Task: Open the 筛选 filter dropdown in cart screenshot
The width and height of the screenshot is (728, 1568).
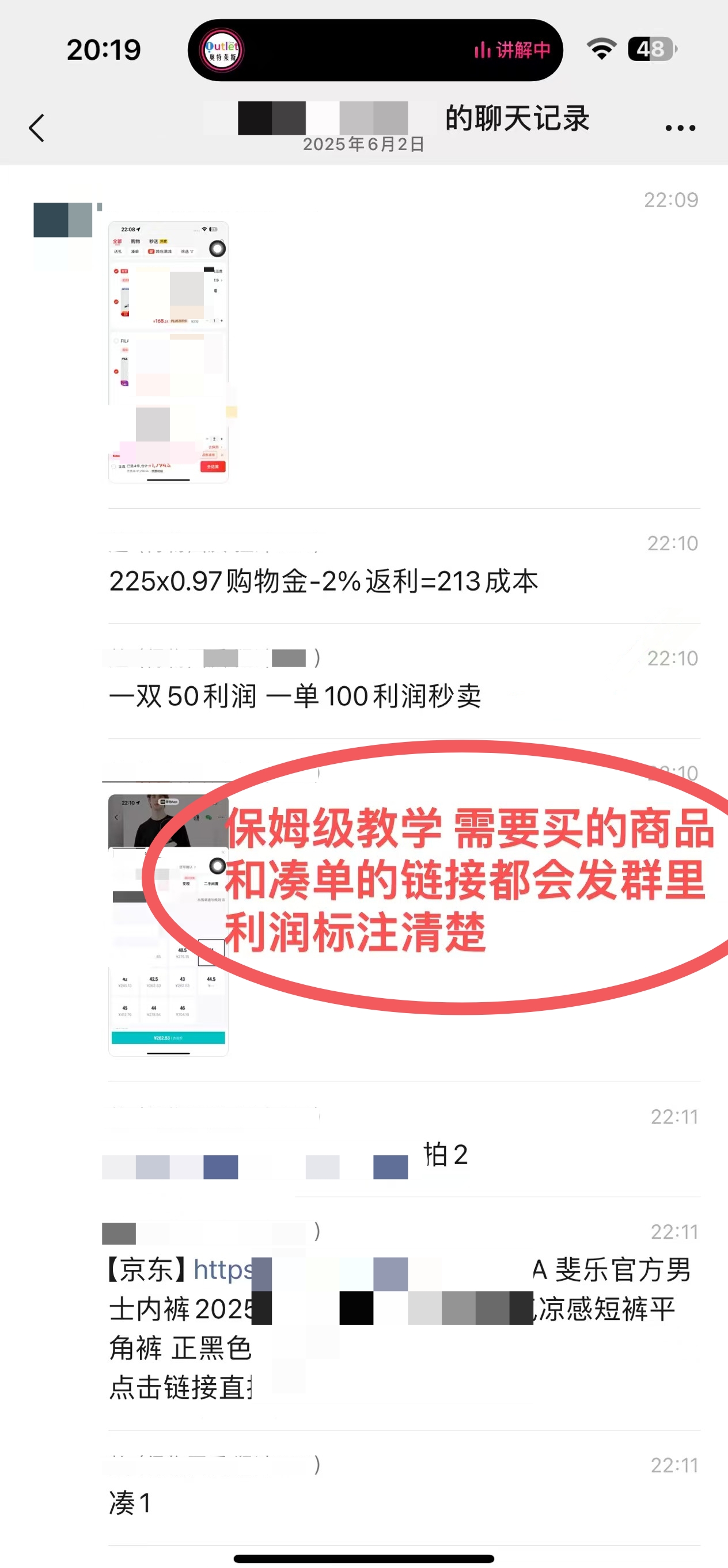Action: pos(188,252)
